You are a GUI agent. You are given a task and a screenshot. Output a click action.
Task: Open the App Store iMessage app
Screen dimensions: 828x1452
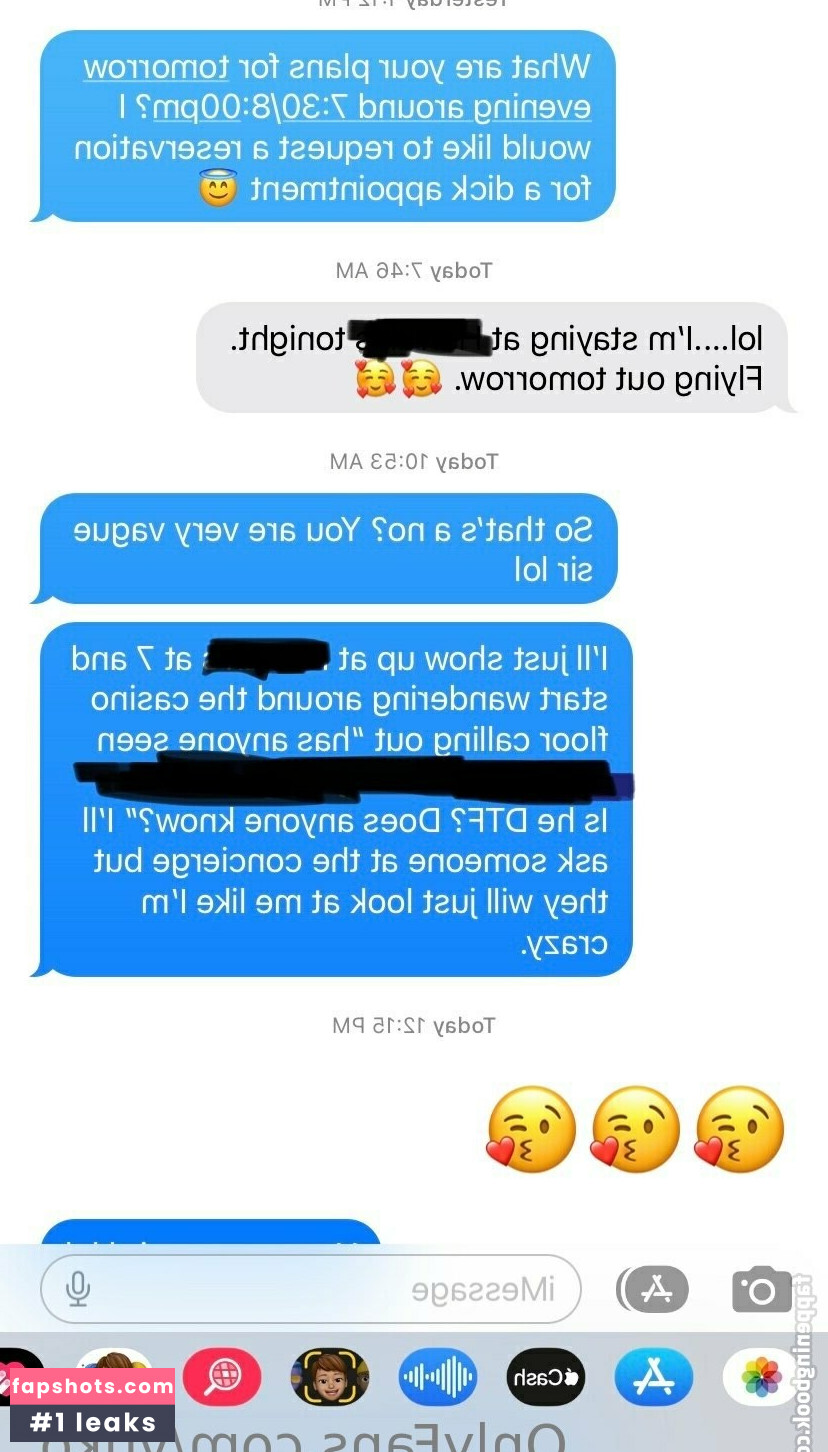(653, 1377)
